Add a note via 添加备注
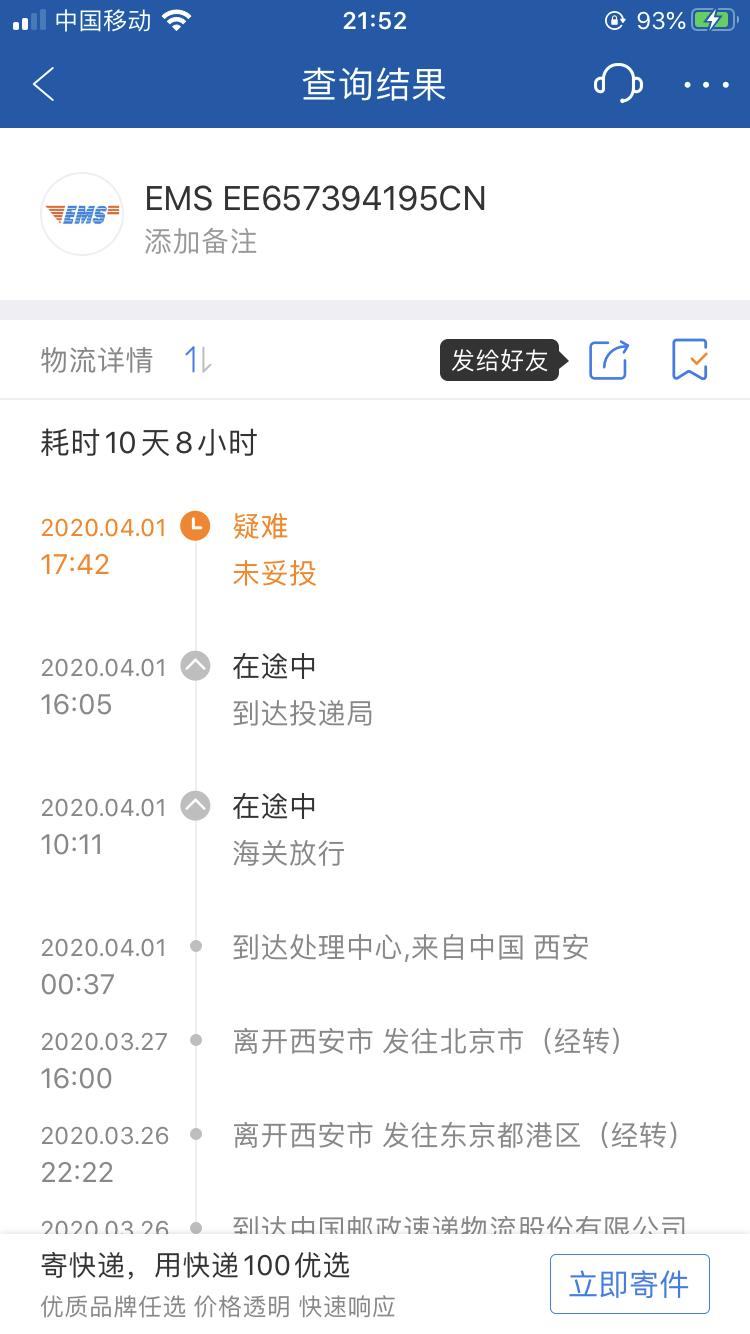The height and width of the screenshot is (1334, 750). click(x=201, y=242)
